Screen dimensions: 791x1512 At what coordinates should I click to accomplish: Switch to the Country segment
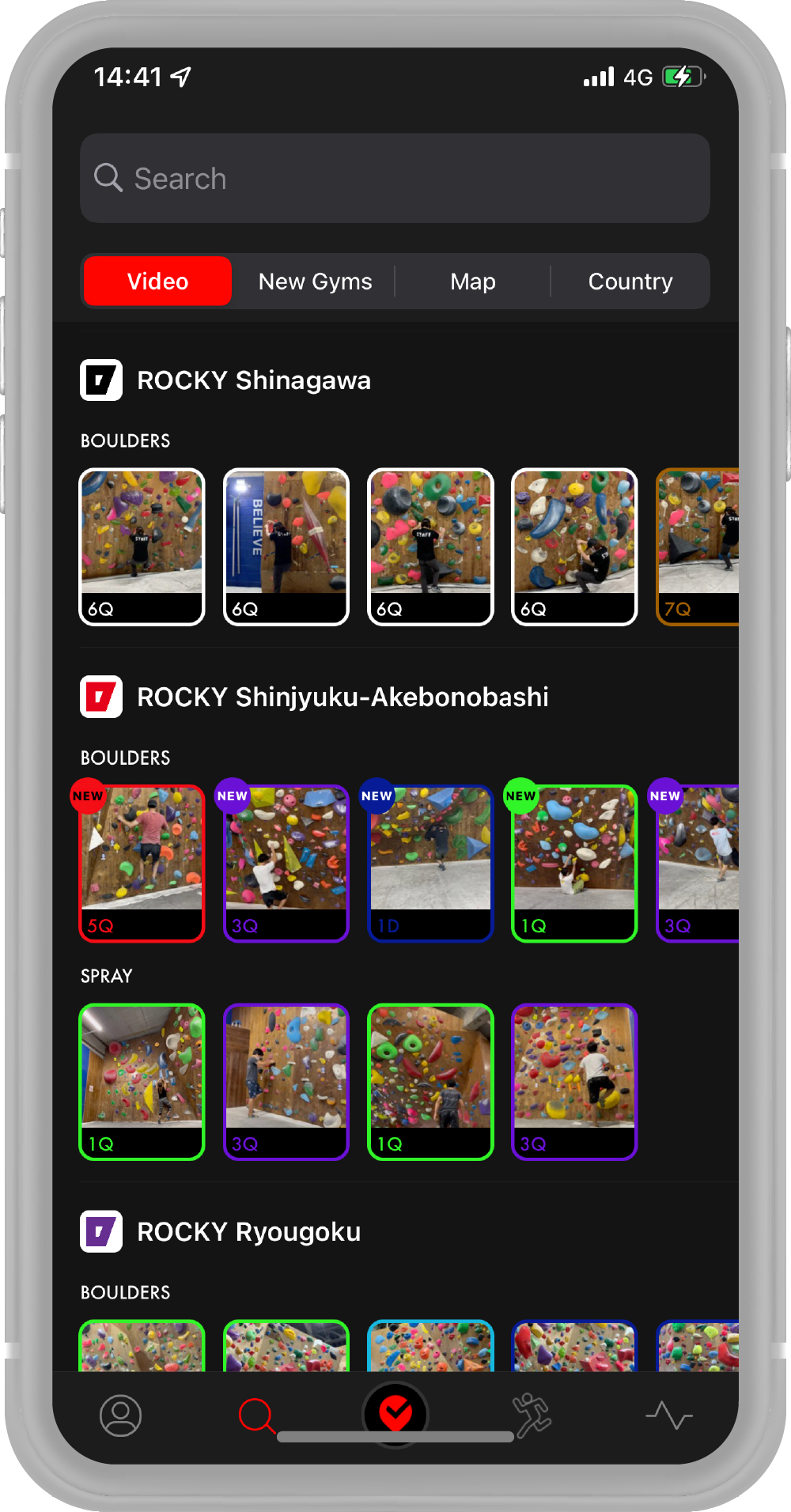coord(630,282)
